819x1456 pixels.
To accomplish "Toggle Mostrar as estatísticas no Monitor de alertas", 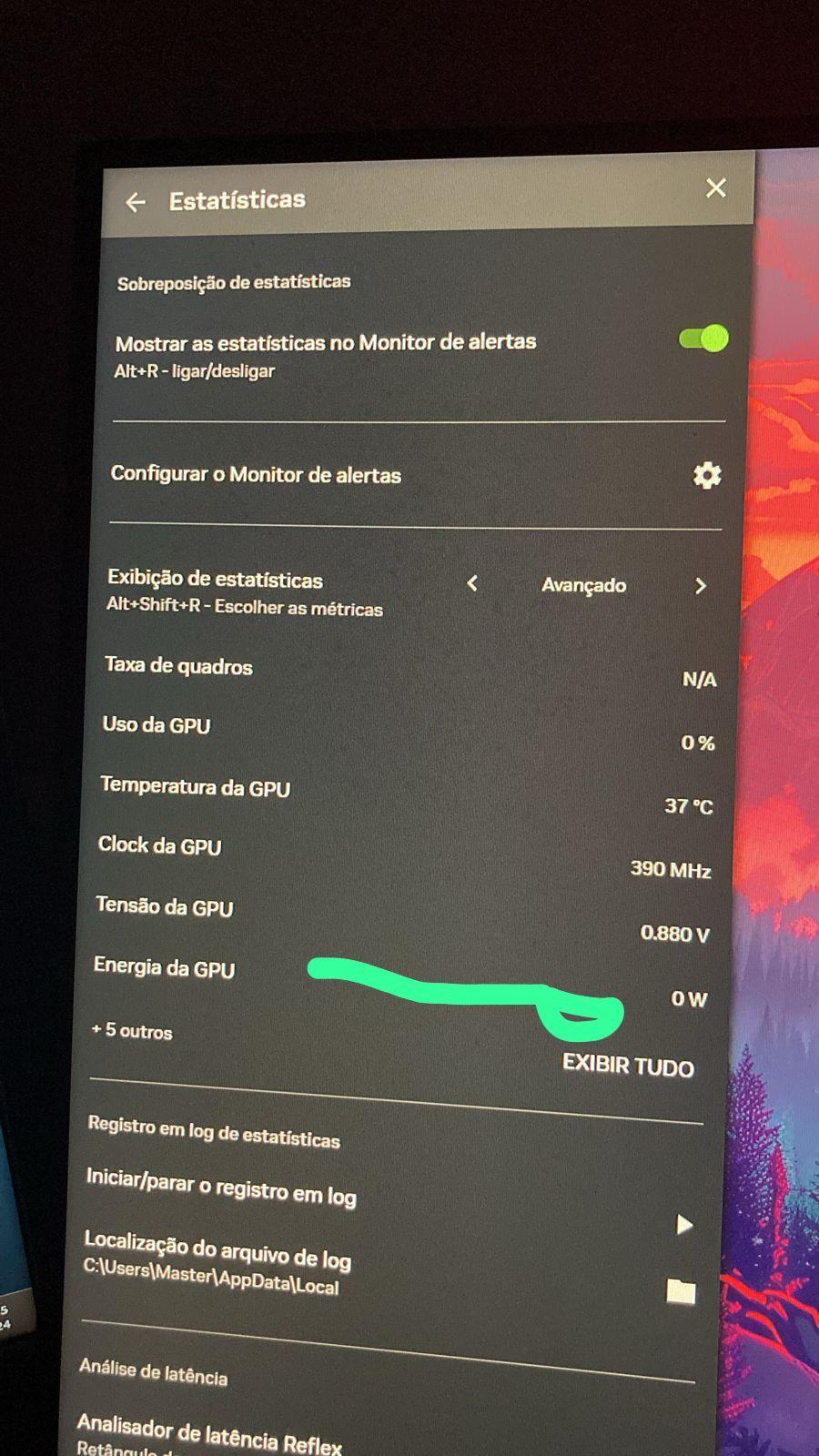I will tap(703, 339).
